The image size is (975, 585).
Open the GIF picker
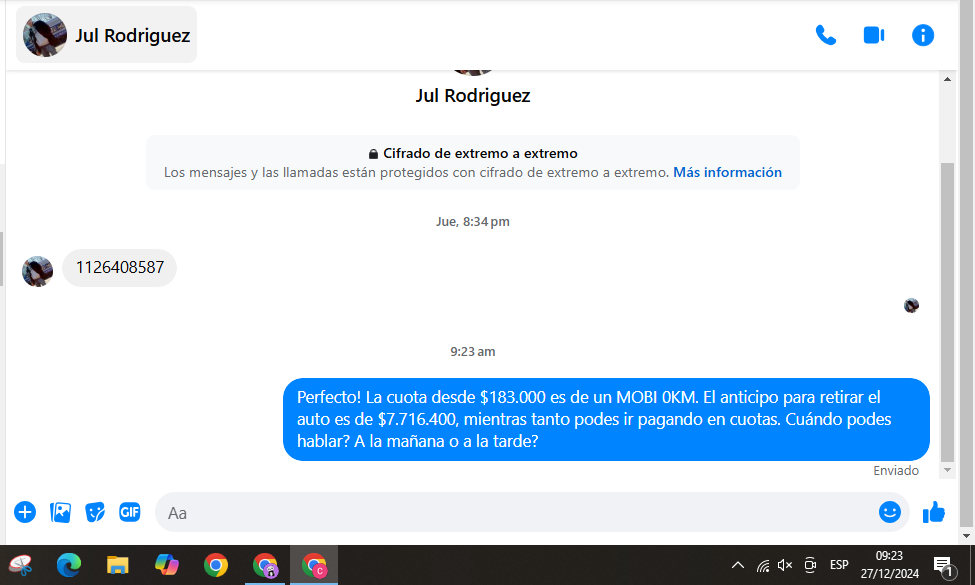(x=130, y=512)
